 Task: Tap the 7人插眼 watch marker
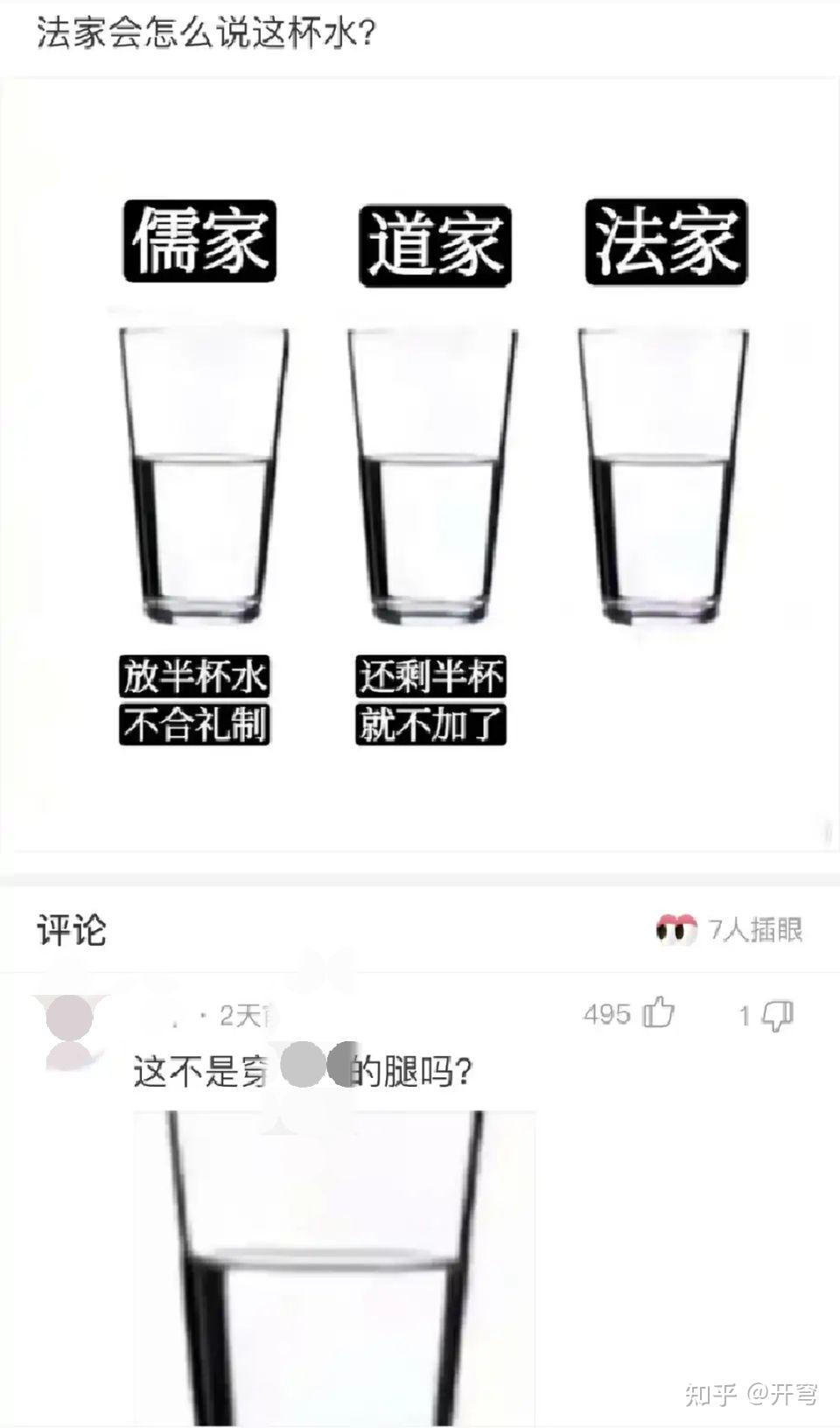pyautogui.click(x=729, y=929)
